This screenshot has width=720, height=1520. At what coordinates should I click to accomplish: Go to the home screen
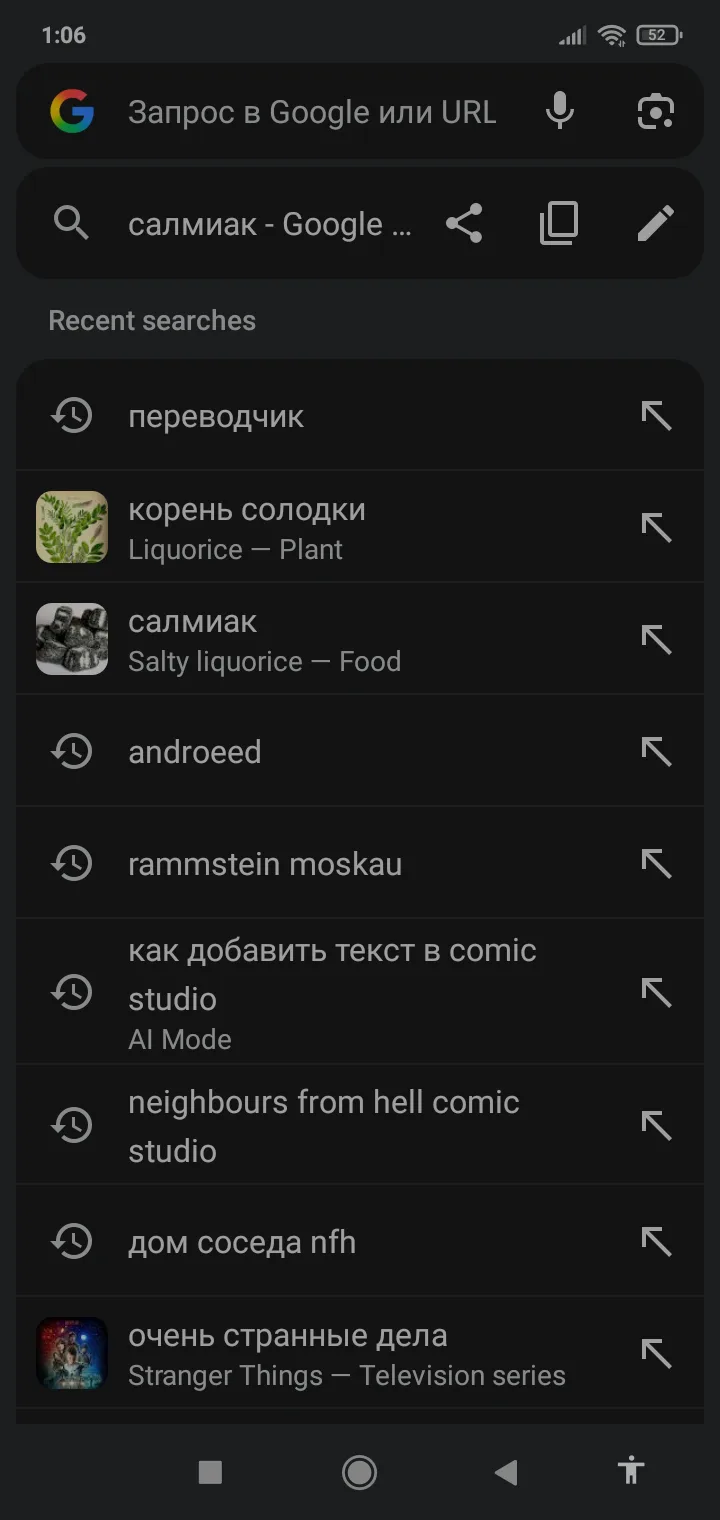pyautogui.click(x=359, y=1472)
